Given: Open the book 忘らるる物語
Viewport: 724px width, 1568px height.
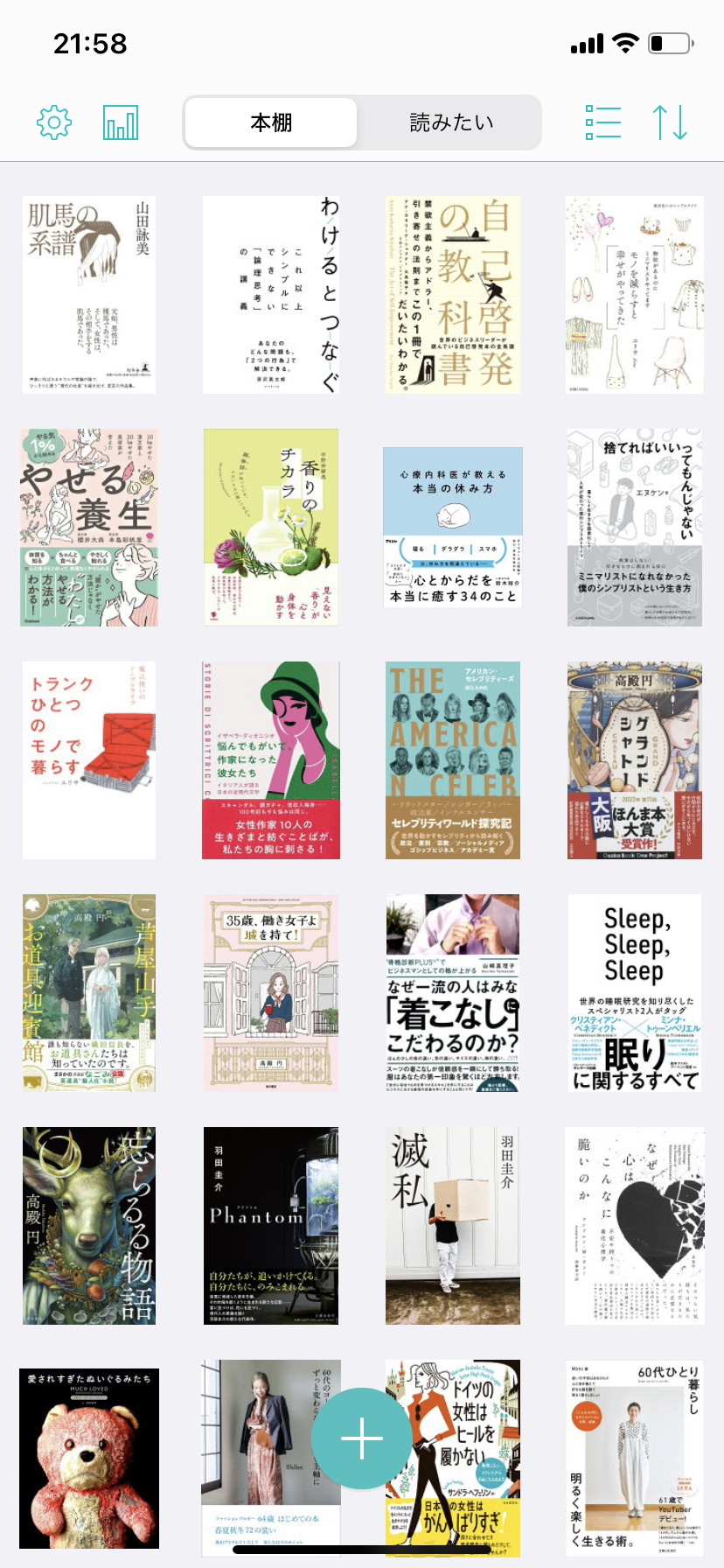Looking at the screenshot, I should [89, 1226].
